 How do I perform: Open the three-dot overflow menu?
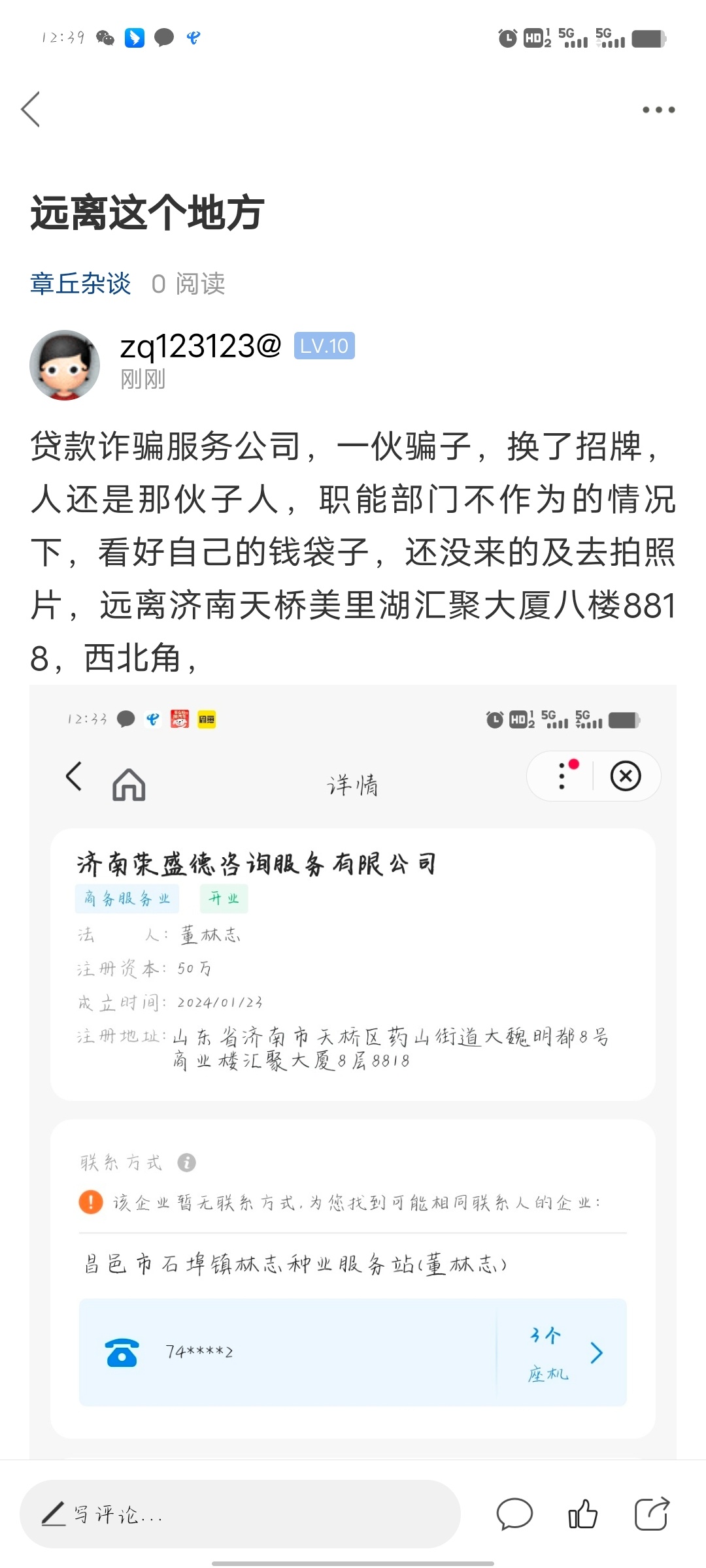pos(658,110)
